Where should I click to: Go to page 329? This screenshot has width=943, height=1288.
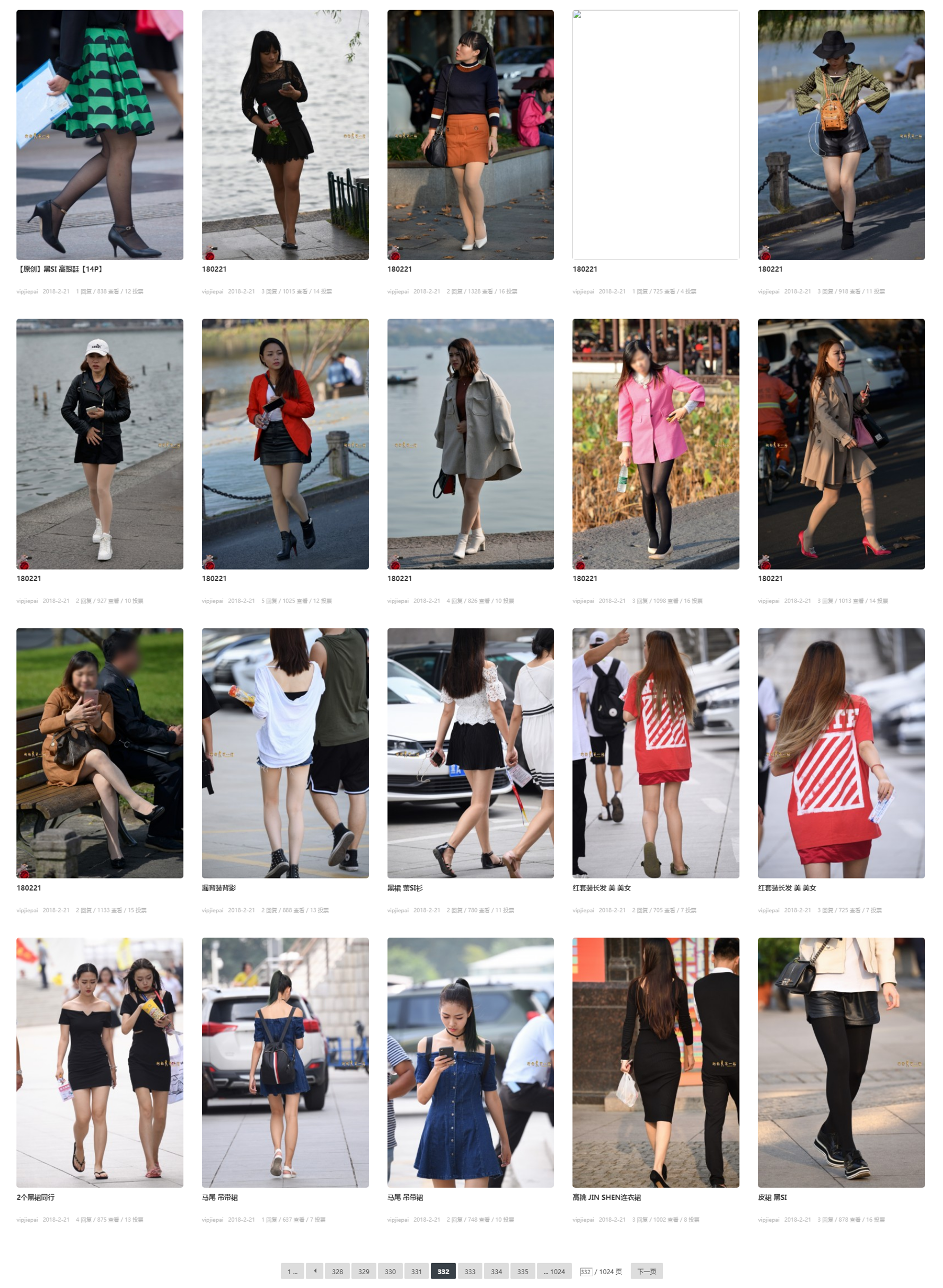click(x=364, y=1271)
